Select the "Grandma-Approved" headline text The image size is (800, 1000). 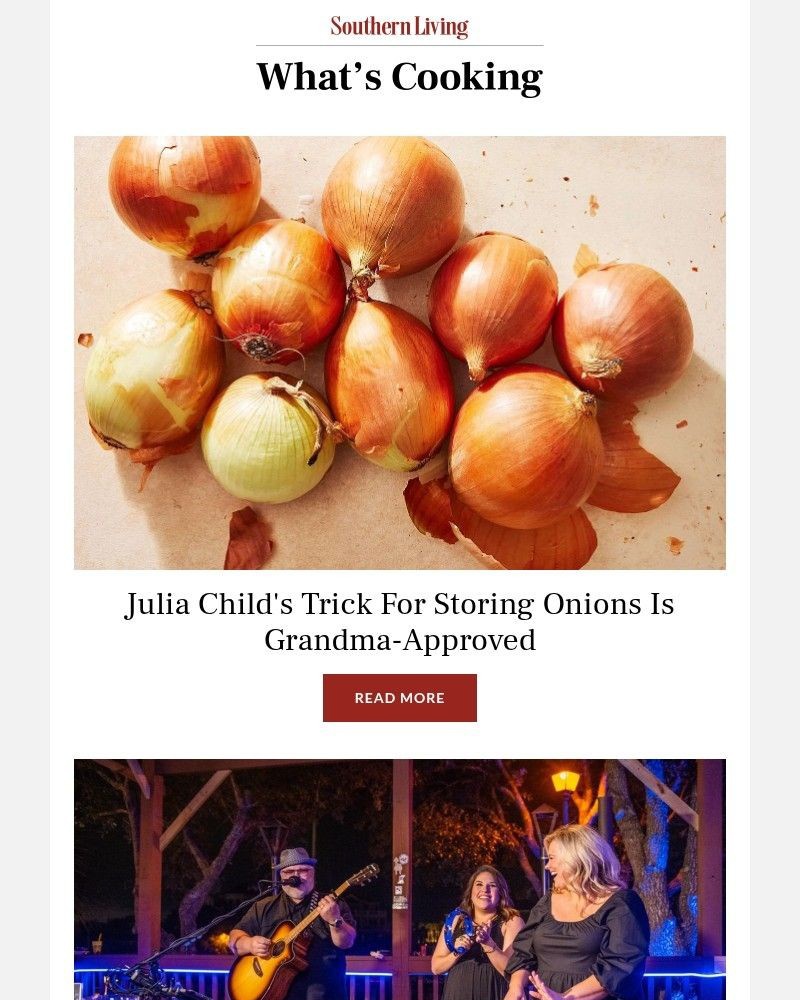click(399, 638)
